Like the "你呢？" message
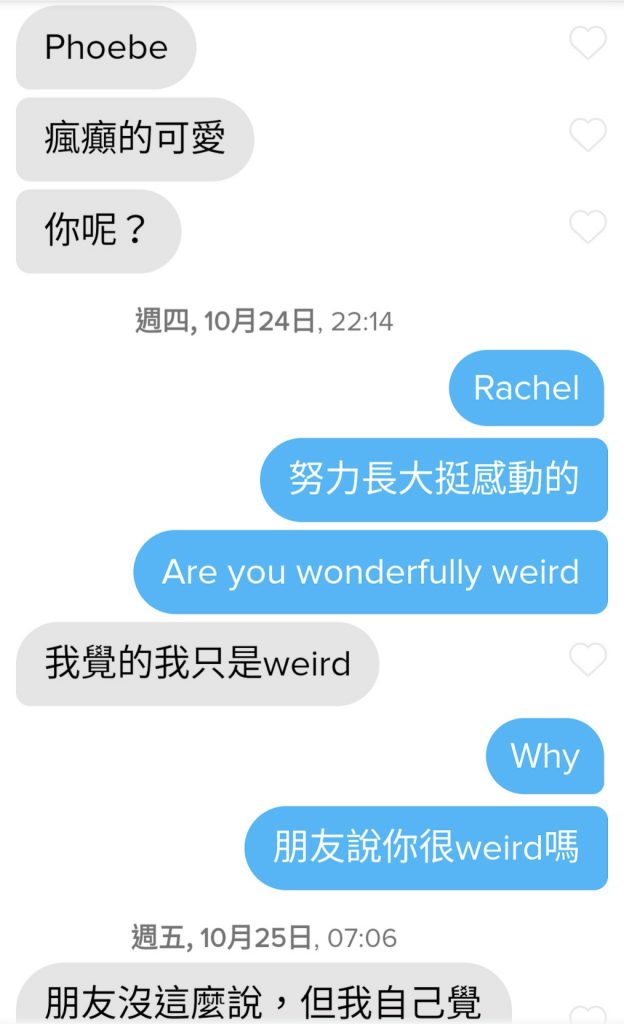 588,227
